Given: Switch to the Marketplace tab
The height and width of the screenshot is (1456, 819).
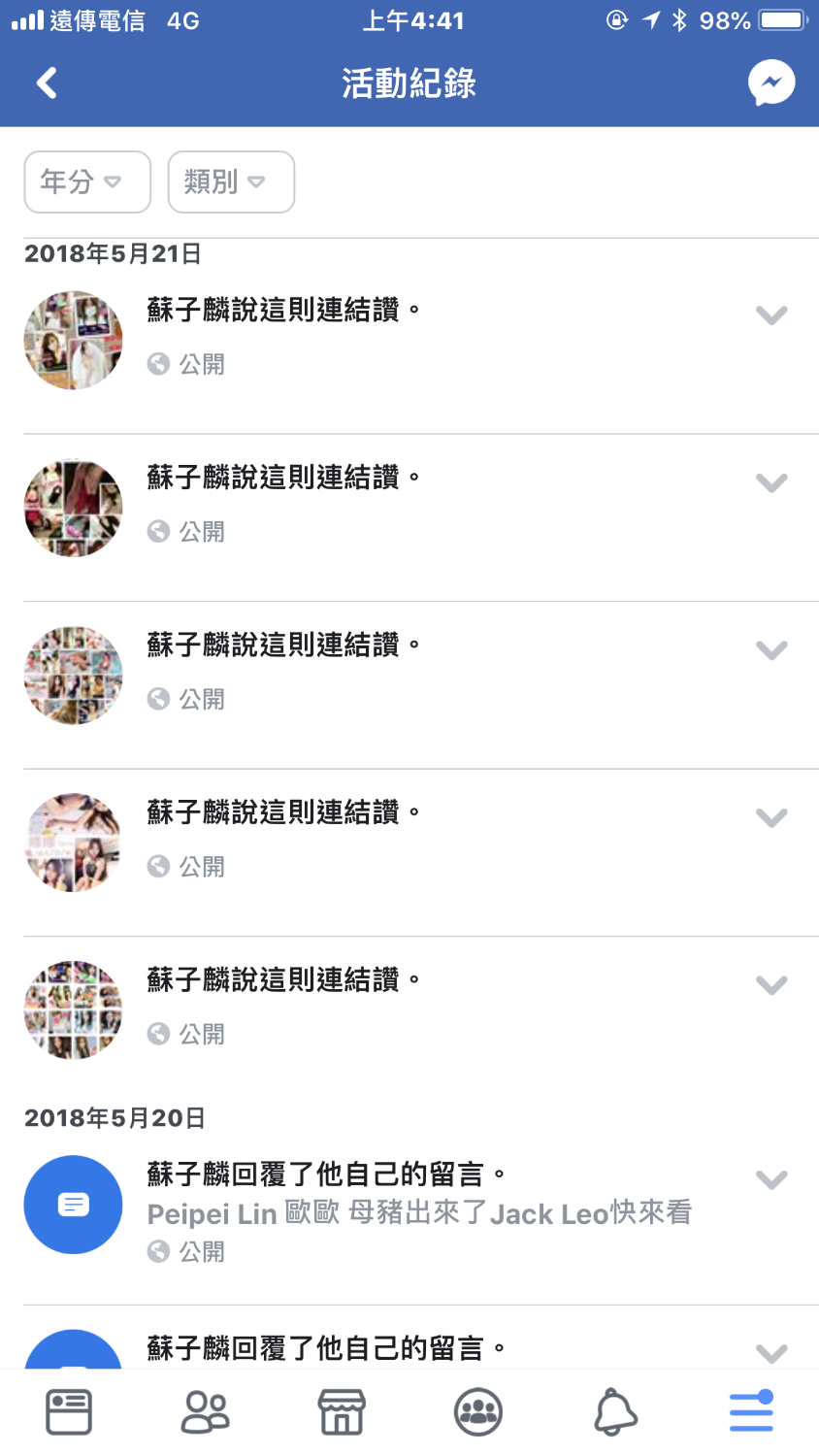Looking at the screenshot, I should [x=342, y=1412].
